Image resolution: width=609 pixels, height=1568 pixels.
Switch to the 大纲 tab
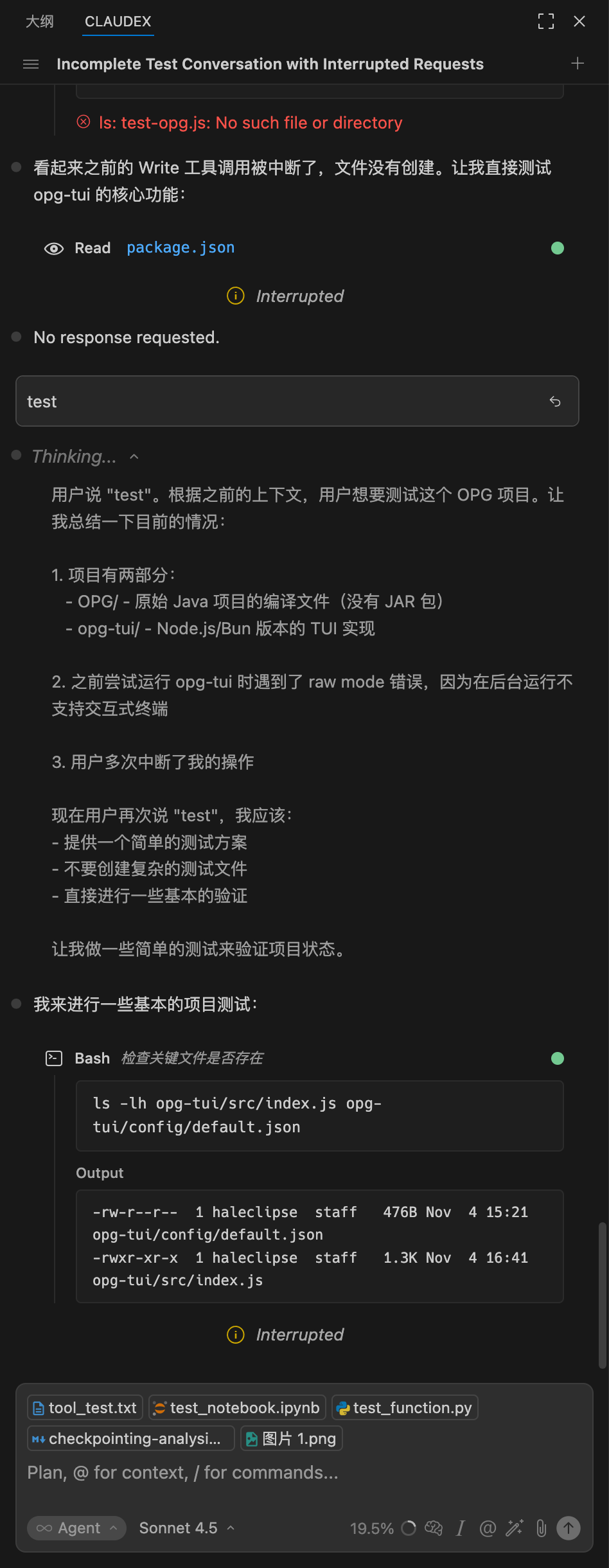tap(40, 21)
